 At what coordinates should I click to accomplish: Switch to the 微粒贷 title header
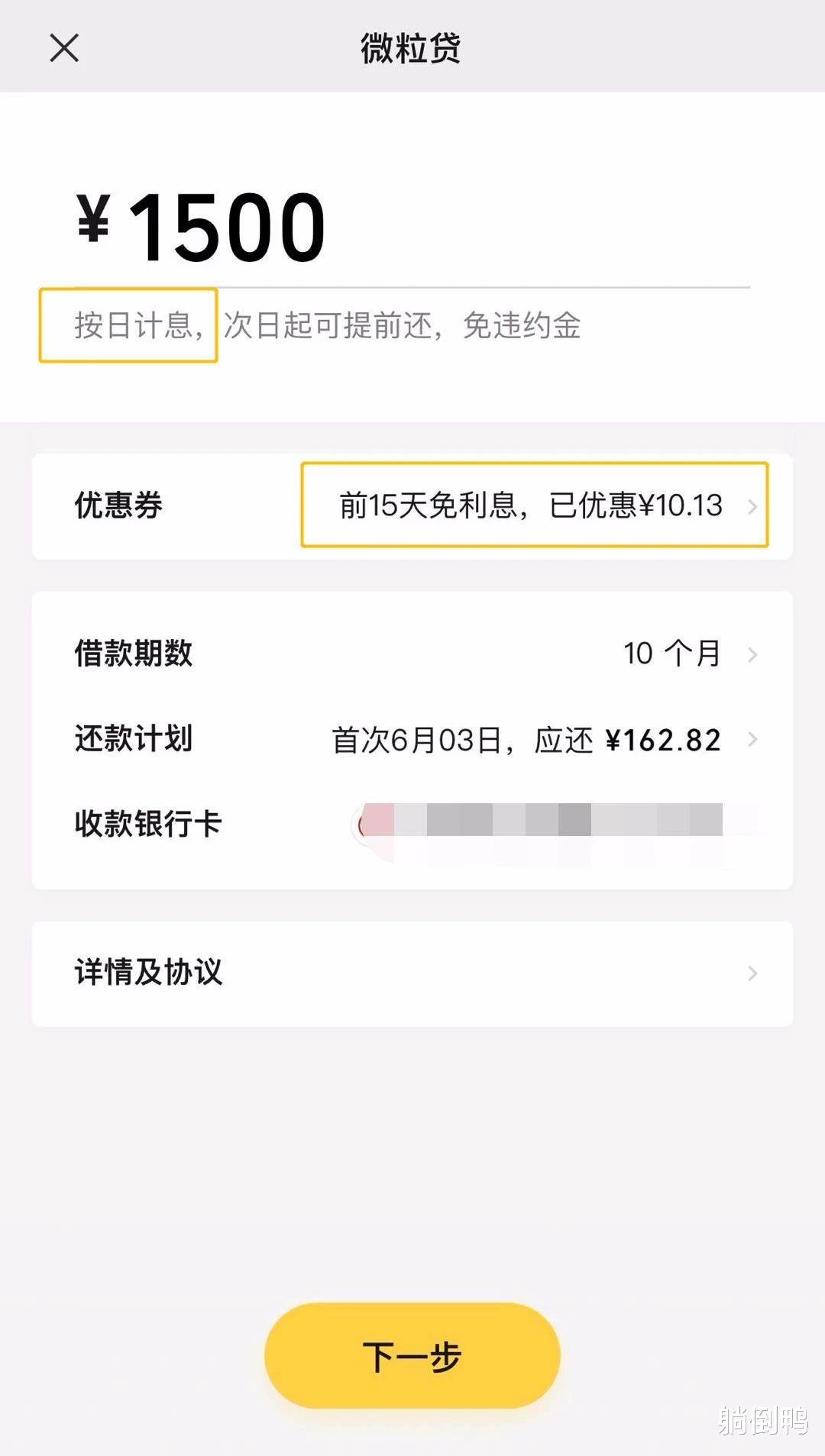point(412,49)
